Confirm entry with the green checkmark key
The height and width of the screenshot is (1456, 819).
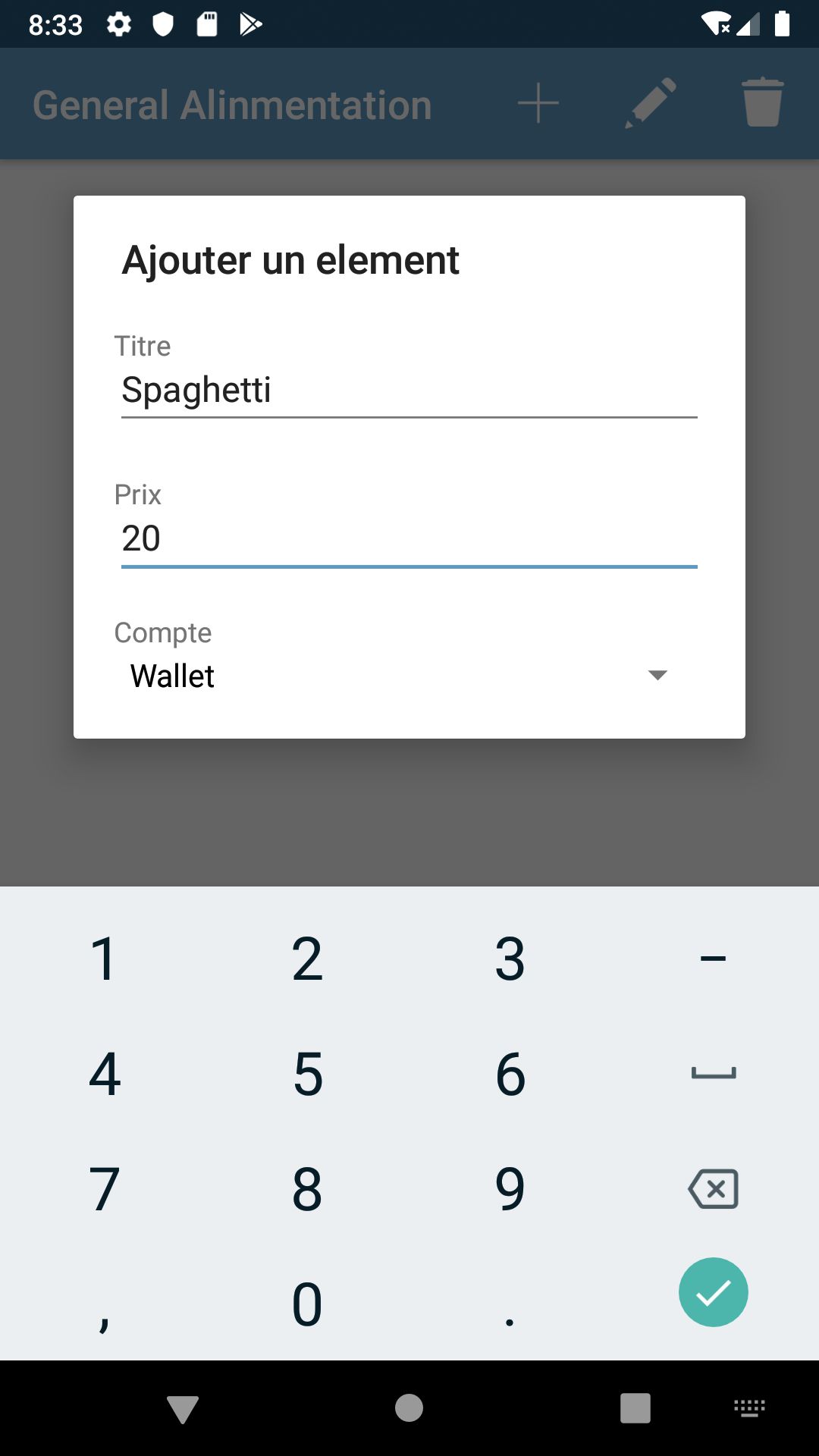tap(713, 1292)
